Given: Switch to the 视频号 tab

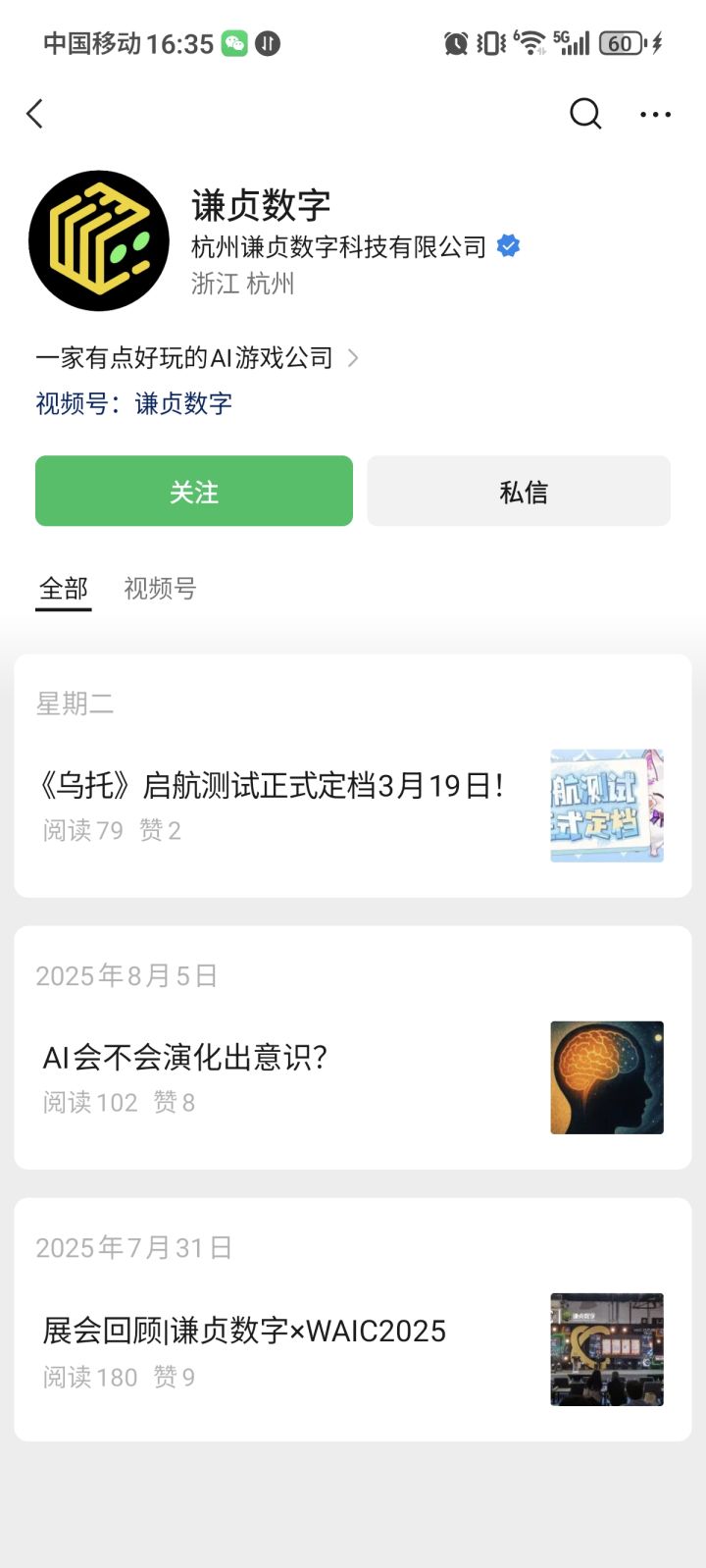Looking at the screenshot, I should pyautogui.click(x=160, y=589).
